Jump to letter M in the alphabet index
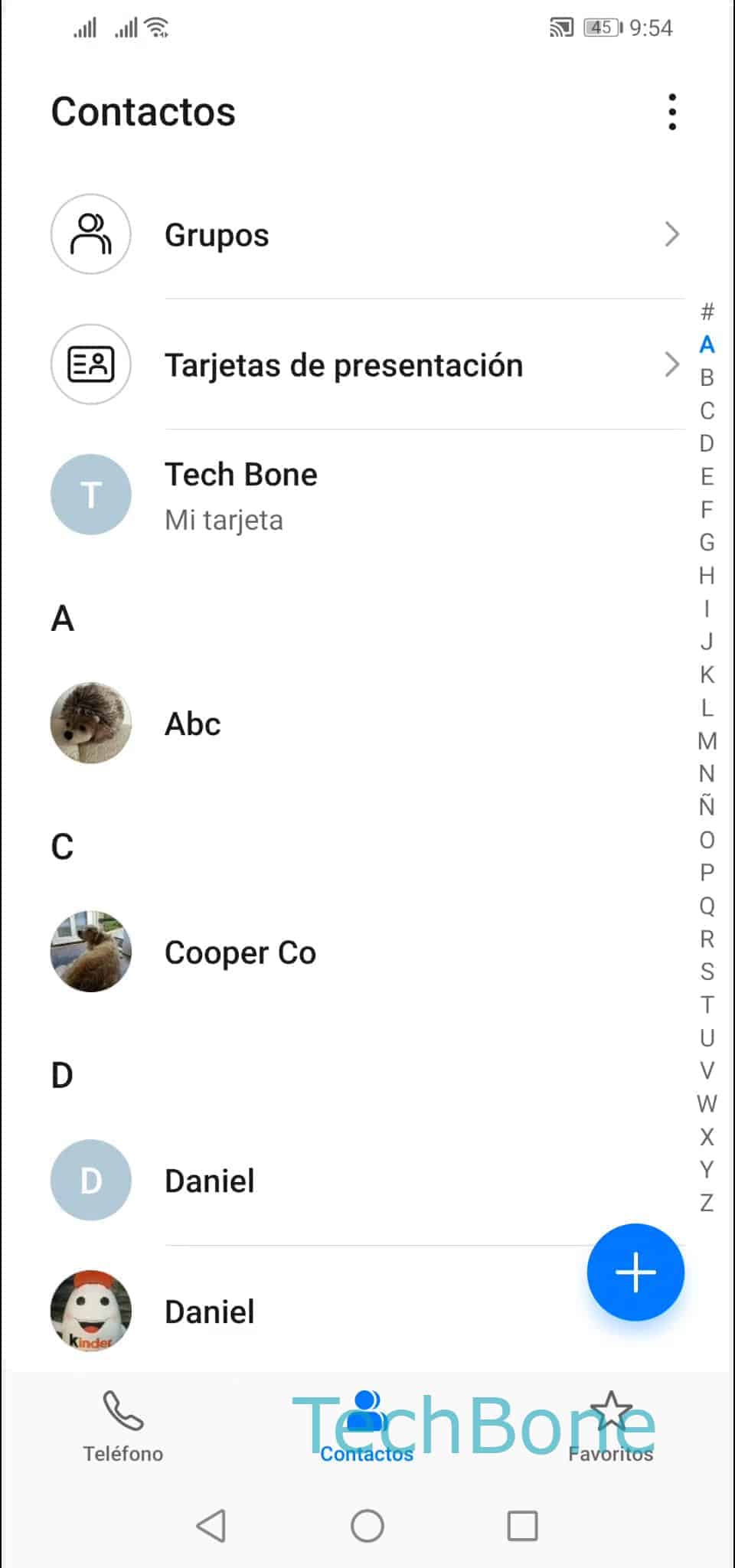 [x=707, y=741]
